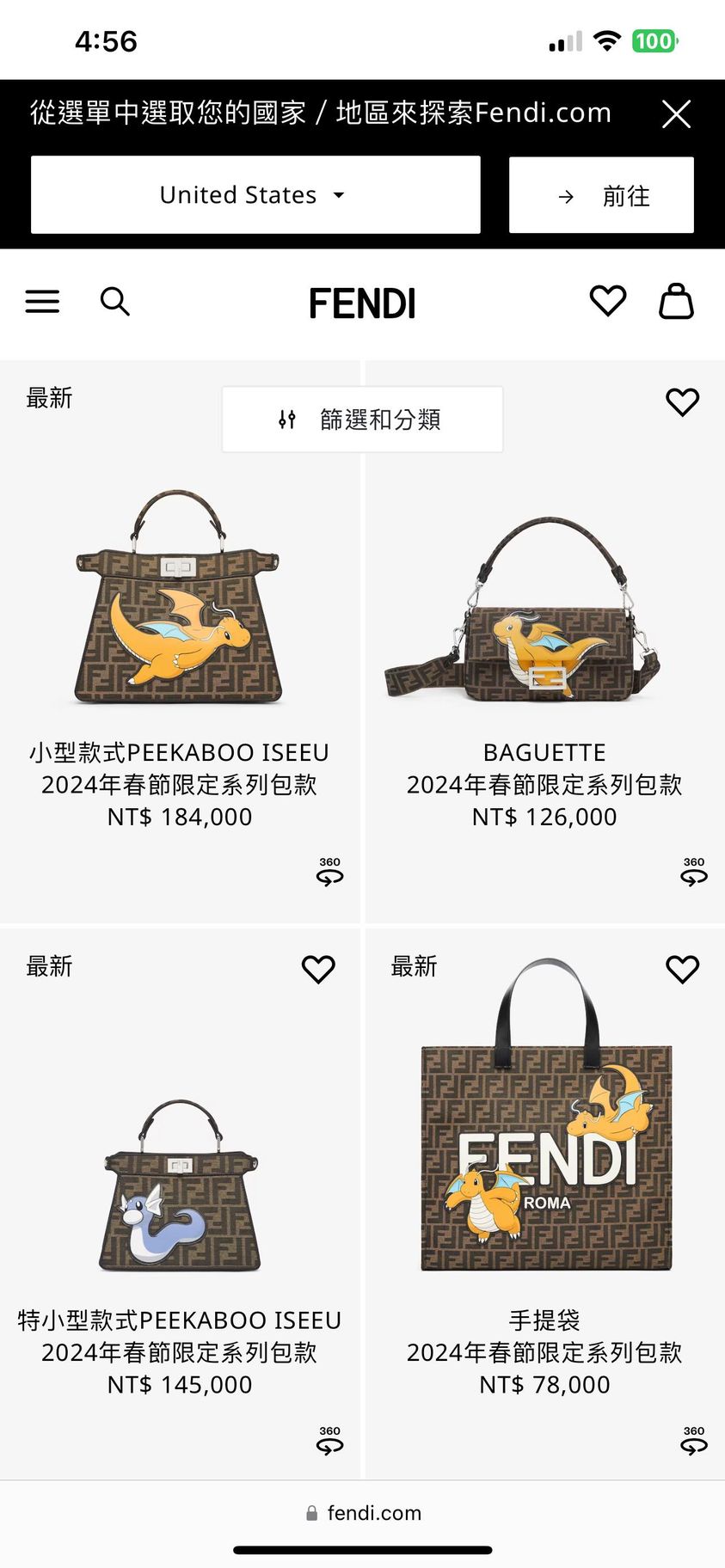View 360 of 特小型款式Peekaboo ISeeU
Viewport: 725px width, 1568px height.
coord(329,1441)
